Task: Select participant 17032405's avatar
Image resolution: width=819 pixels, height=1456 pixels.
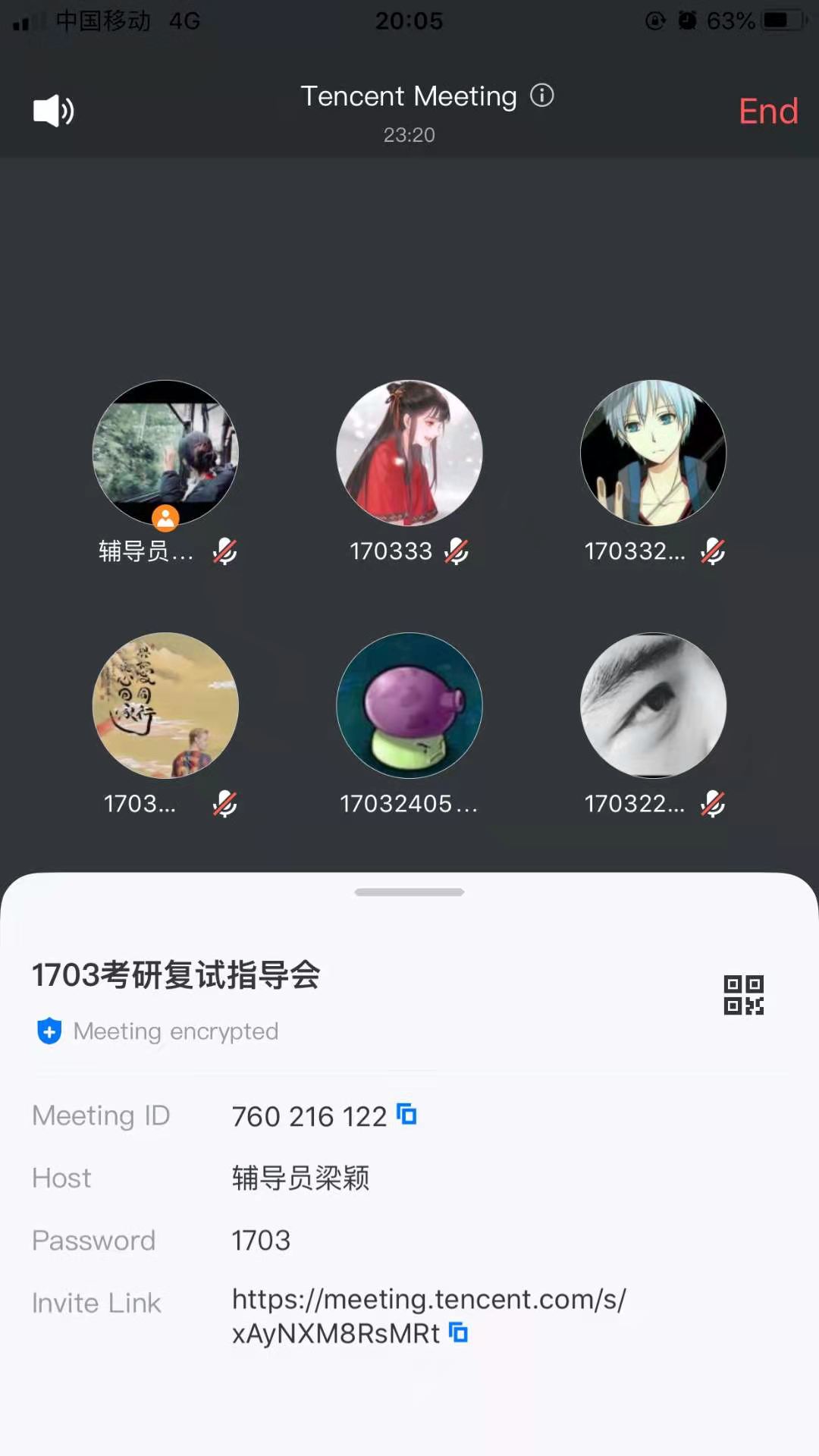Action: point(409,706)
